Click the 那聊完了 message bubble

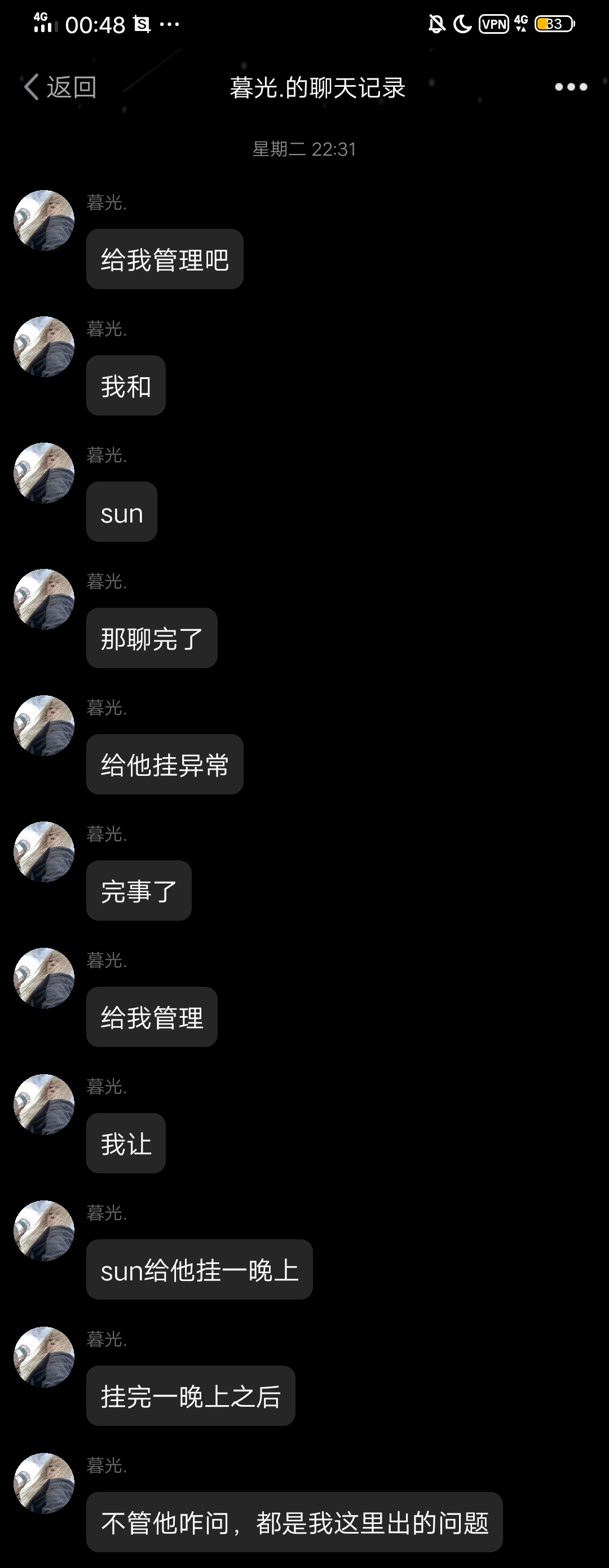click(x=151, y=638)
